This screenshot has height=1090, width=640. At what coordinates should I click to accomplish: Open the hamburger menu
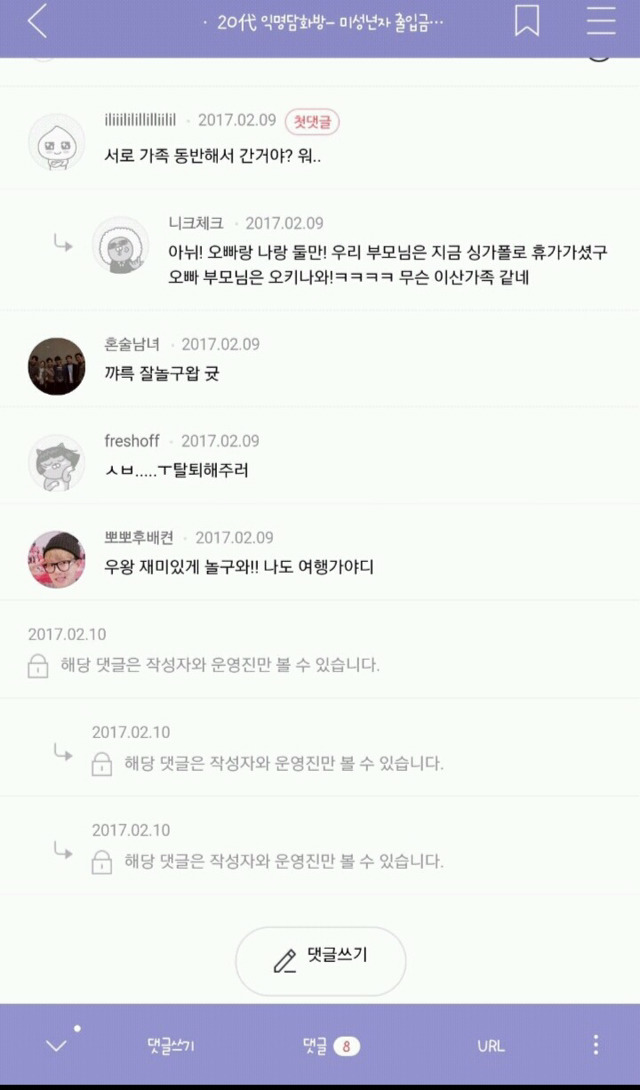(x=601, y=21)
